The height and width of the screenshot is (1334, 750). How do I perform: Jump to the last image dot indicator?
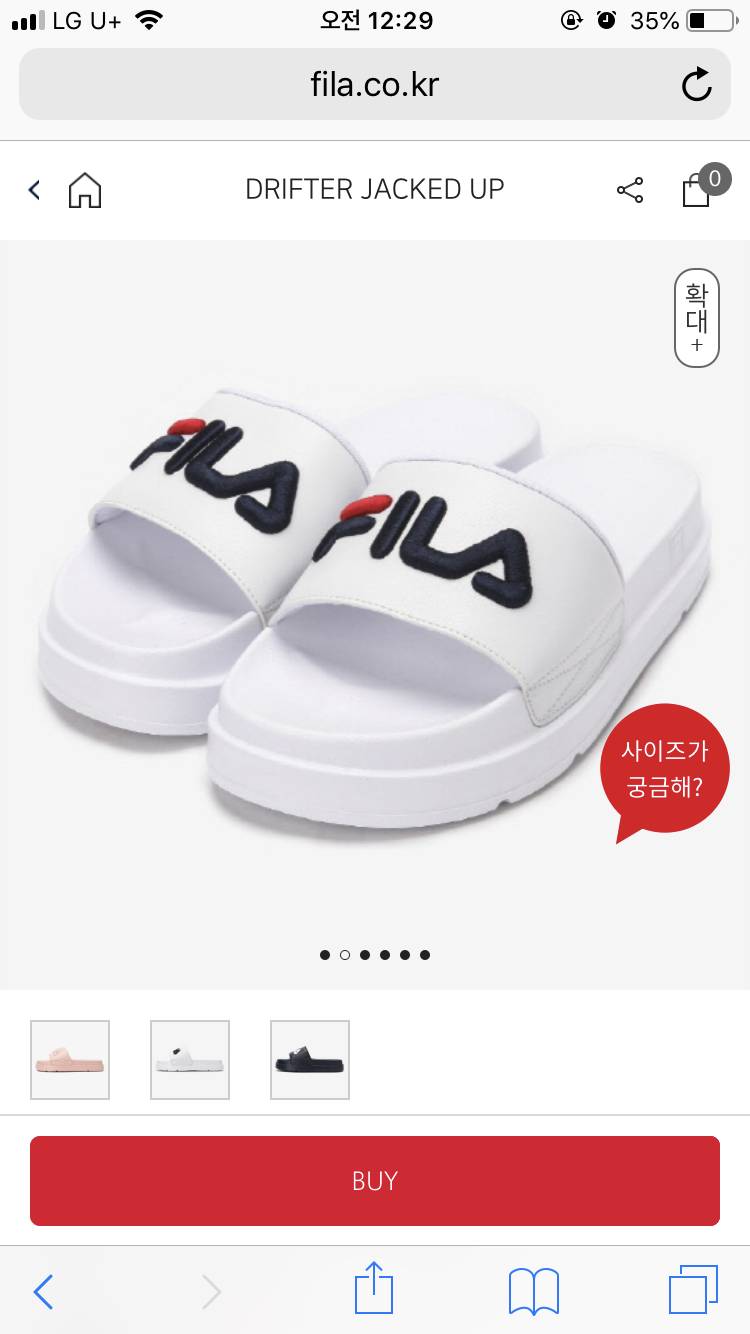(x=425, y=955)
